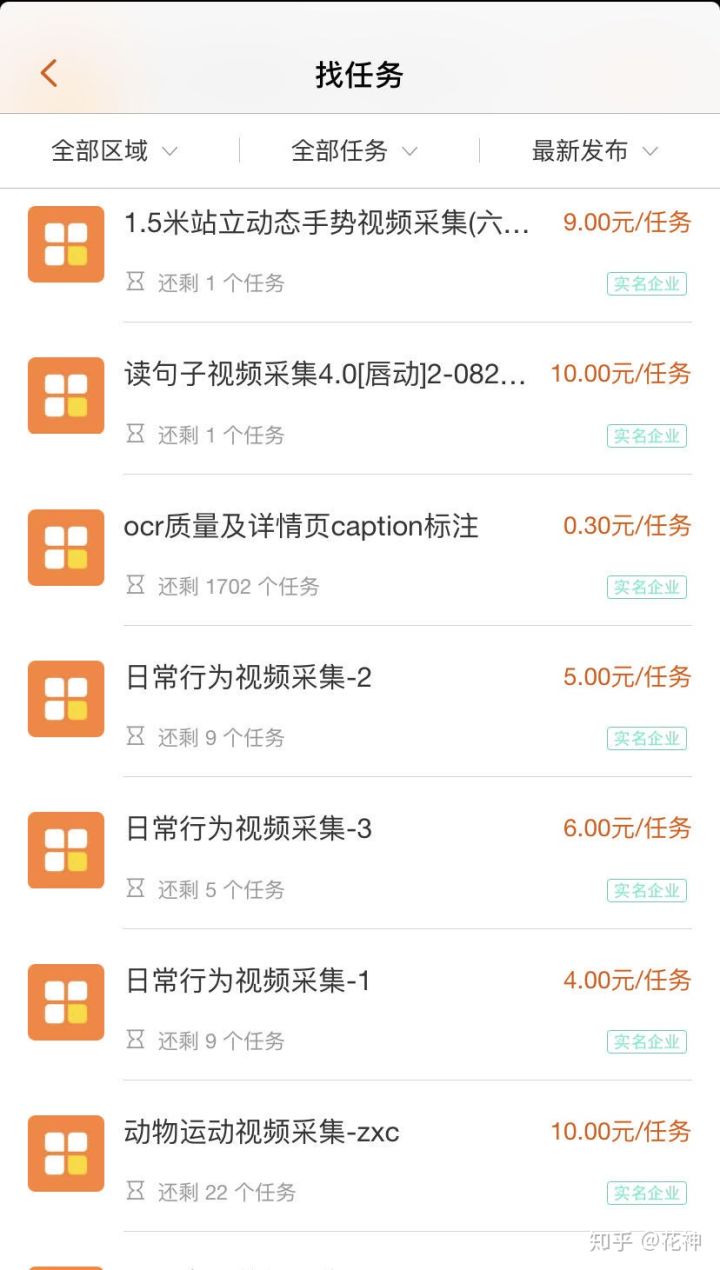Open the 全部任务 task type filter
The image size is (720, 1270).
pos(354,151)
